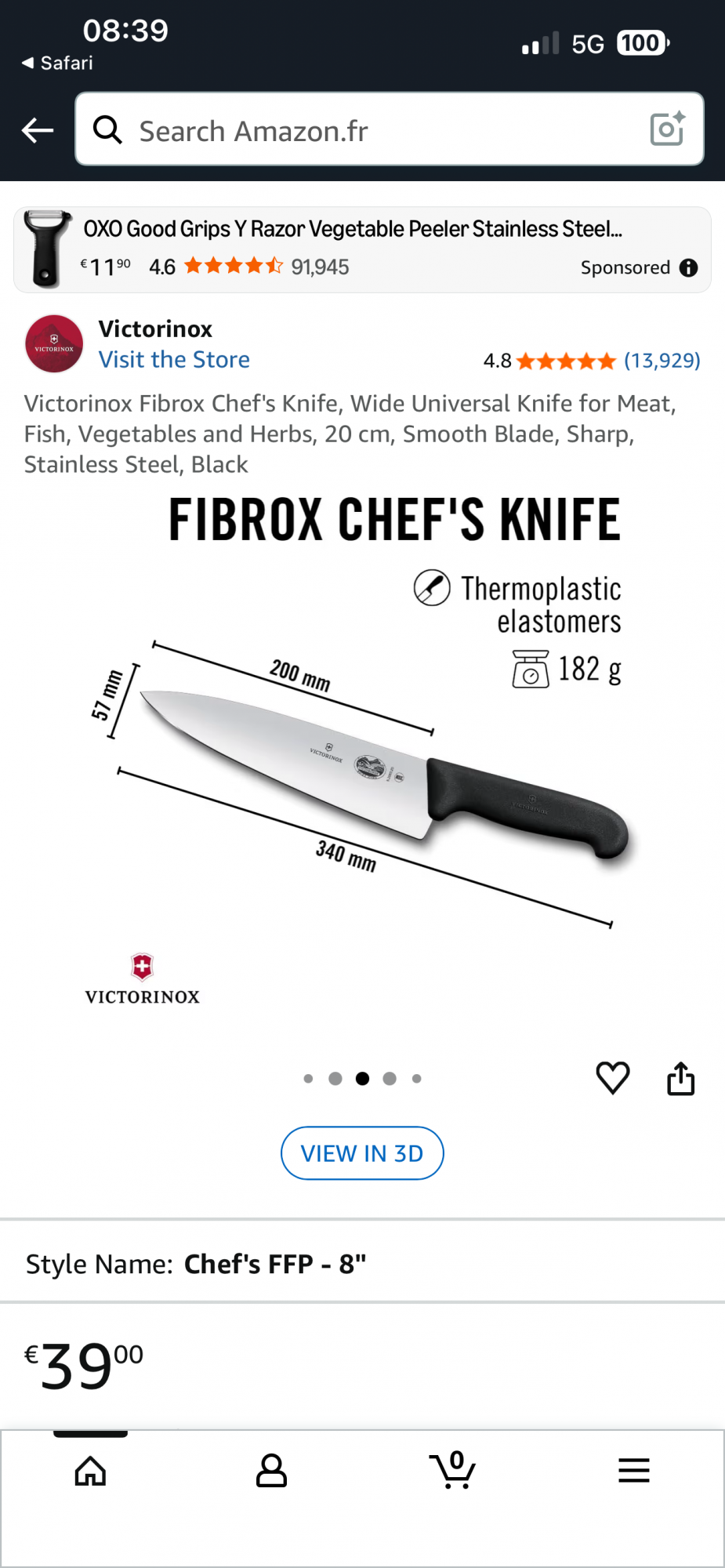The width and height of the screenshot is (725, 1568).
Task: Show sponsored ad info icon
Action: pyautogui.click(x=688, y=268)
